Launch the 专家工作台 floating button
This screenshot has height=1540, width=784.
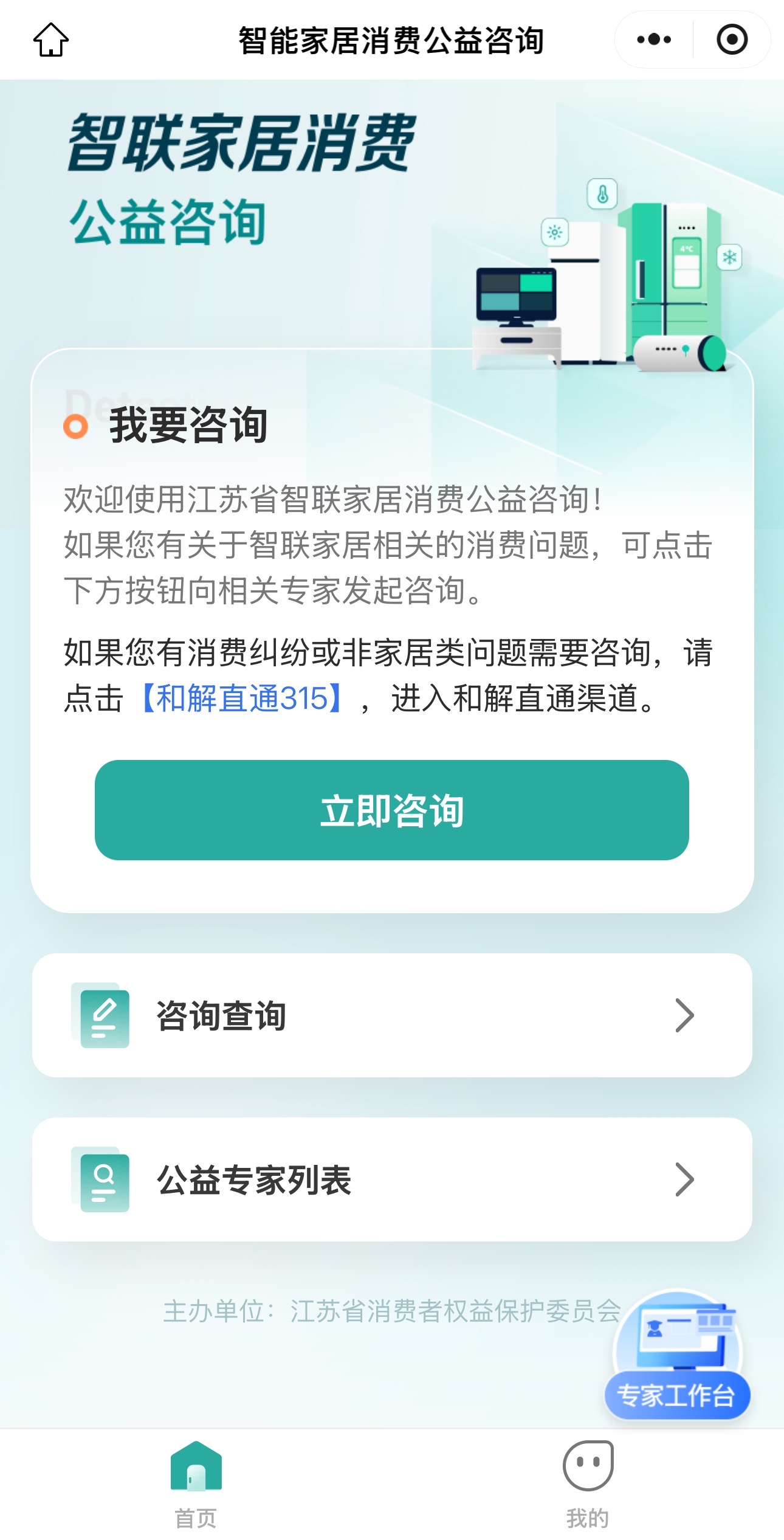point(678,1357)
